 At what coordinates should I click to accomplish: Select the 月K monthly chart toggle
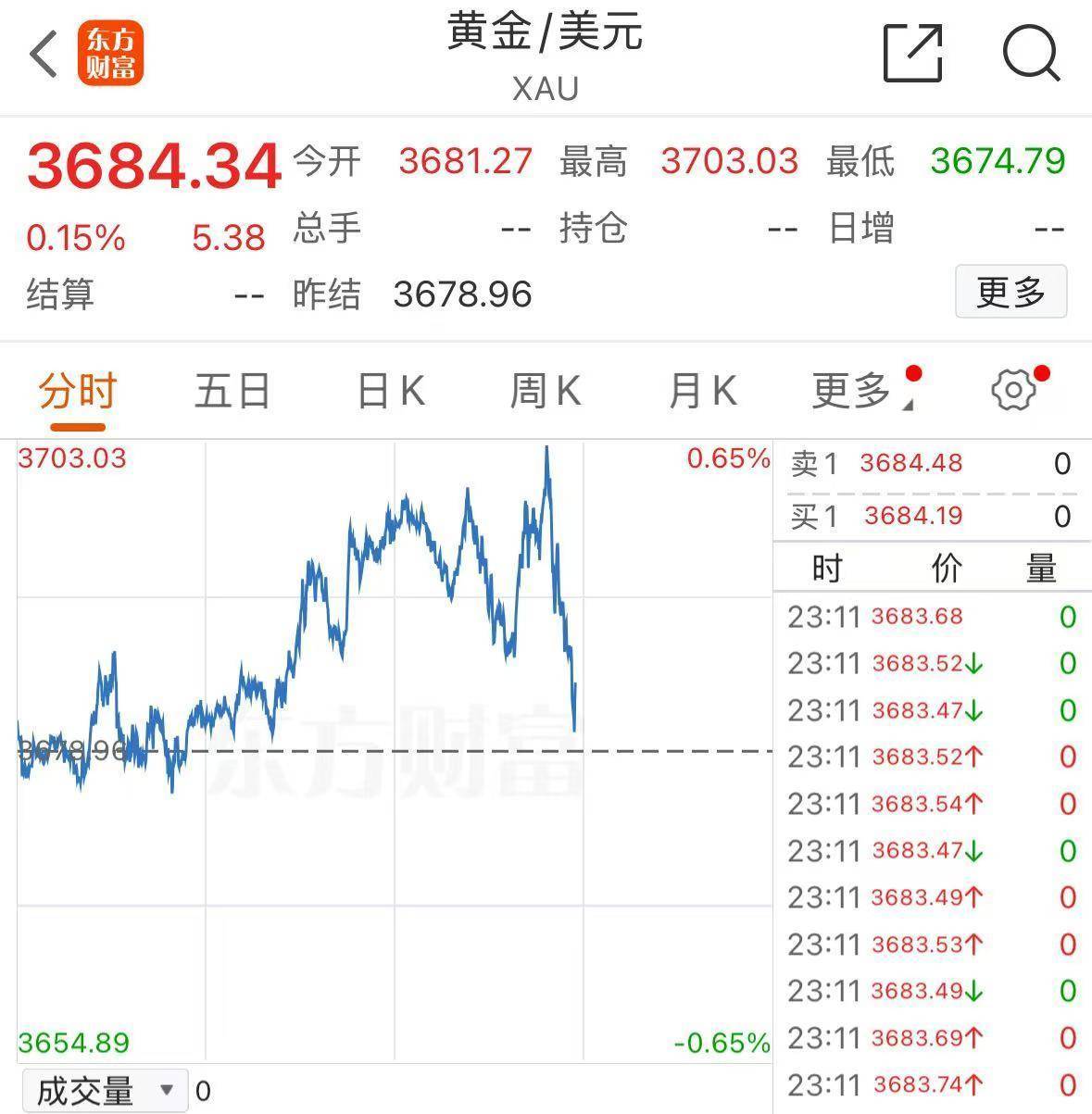701,390
